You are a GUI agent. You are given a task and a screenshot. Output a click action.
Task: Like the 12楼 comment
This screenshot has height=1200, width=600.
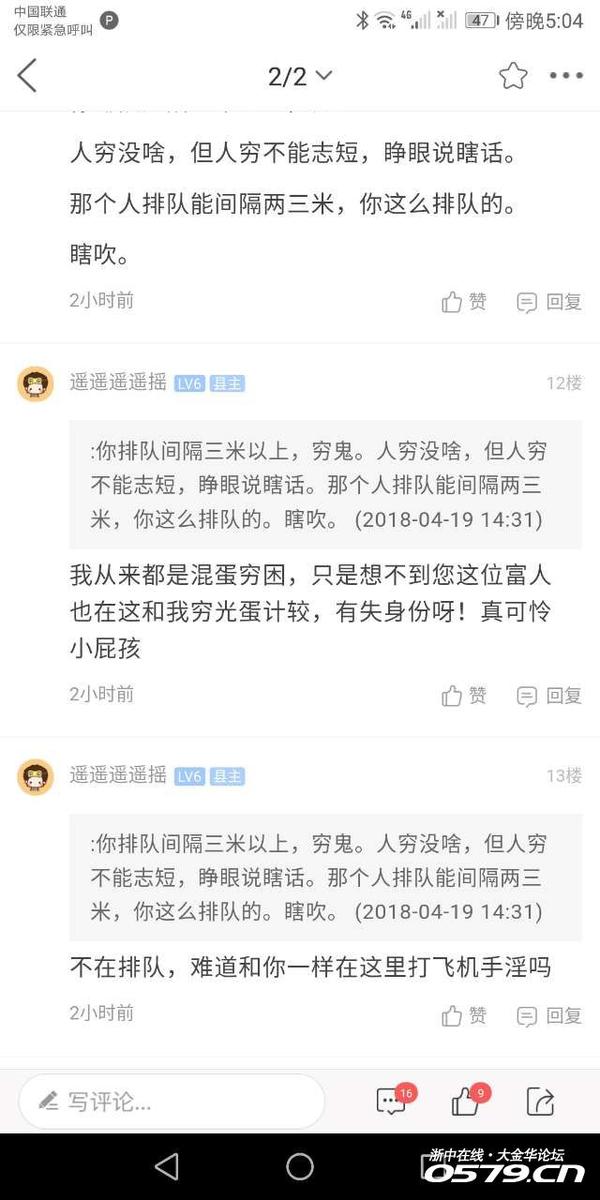(464, 695)
